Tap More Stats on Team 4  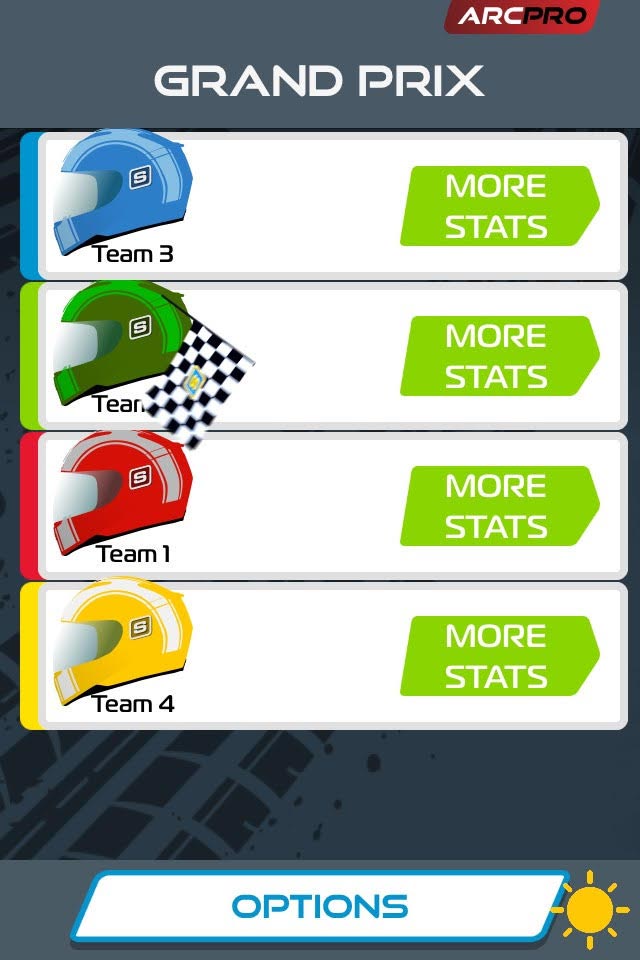pos(497,656)
